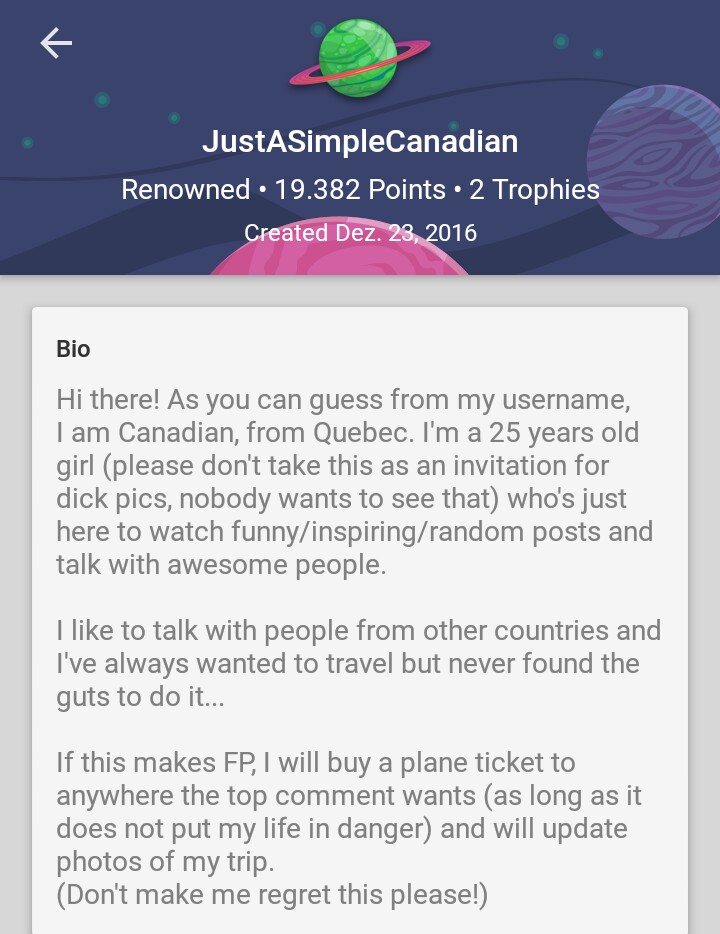Go back using the top arrow
The image size is (720, 934).
[56, 43]
